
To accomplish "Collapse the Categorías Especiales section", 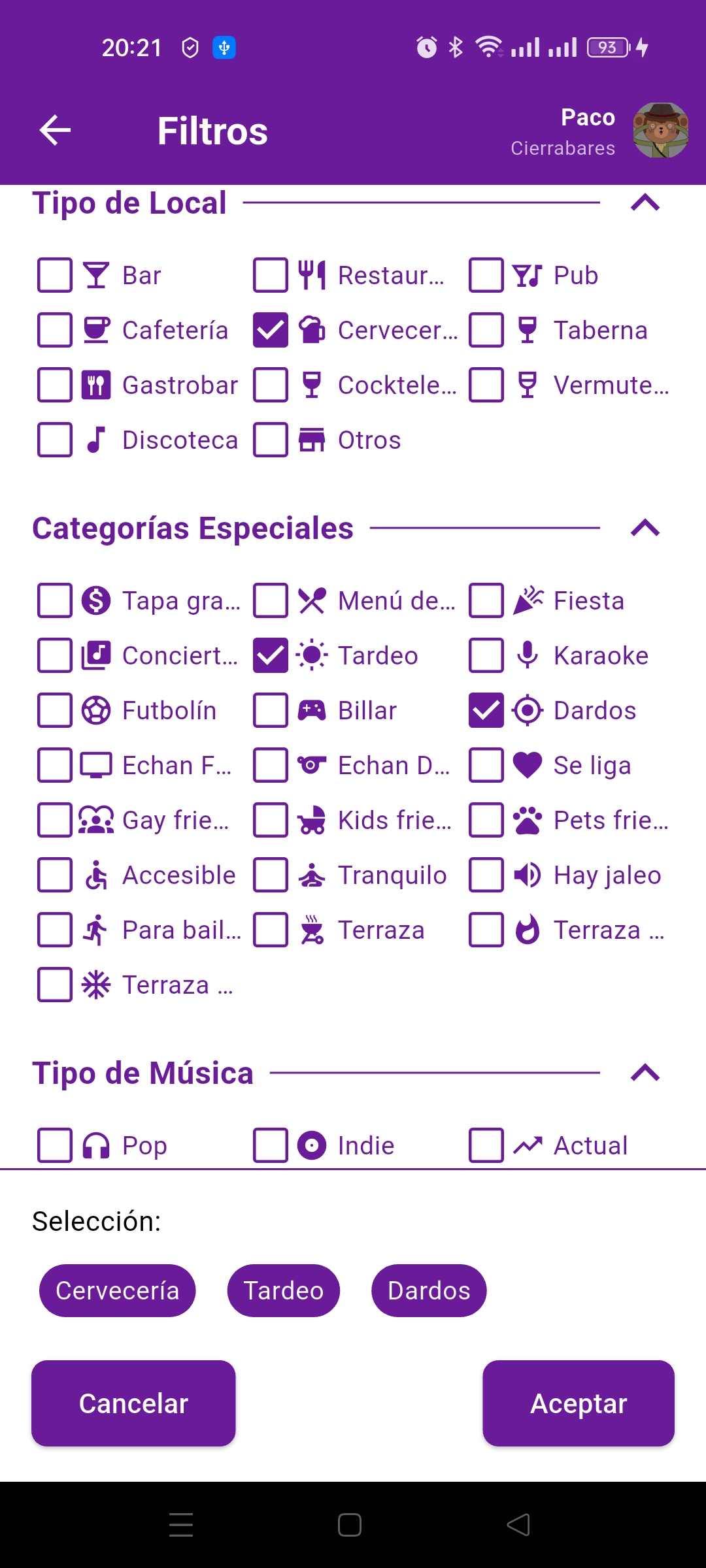I will [x=645, y=528].
